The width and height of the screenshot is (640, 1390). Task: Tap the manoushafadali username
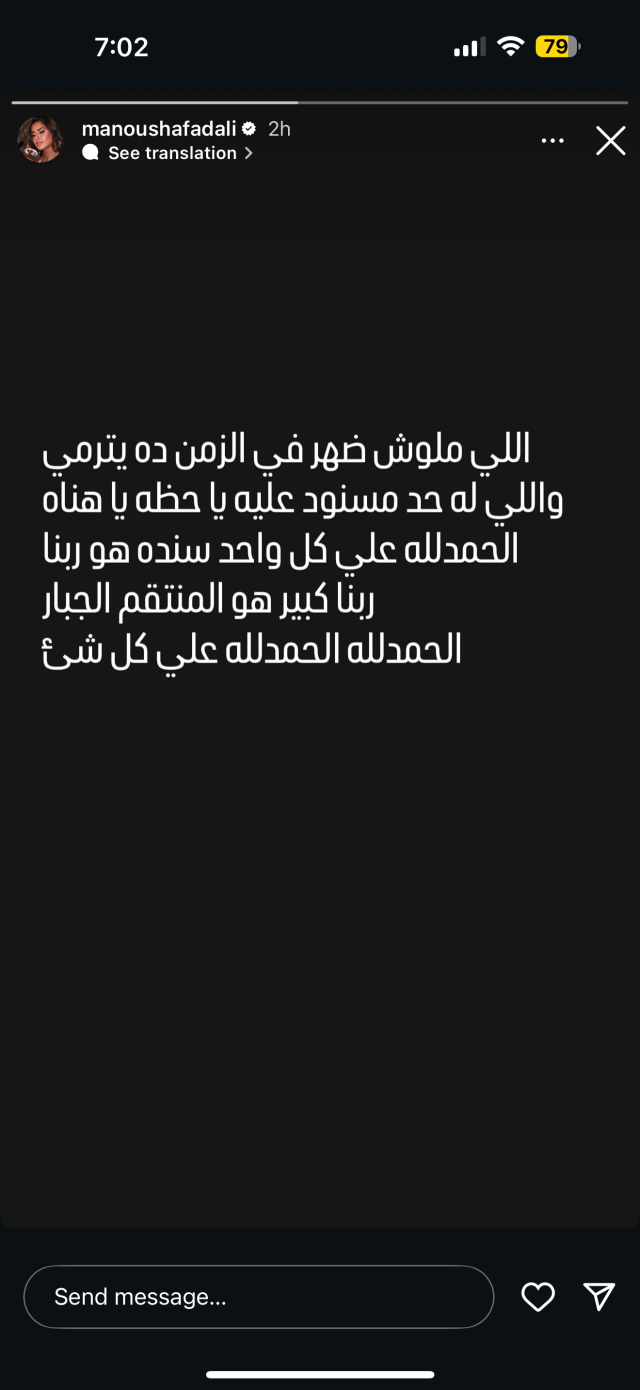(158, 129)
